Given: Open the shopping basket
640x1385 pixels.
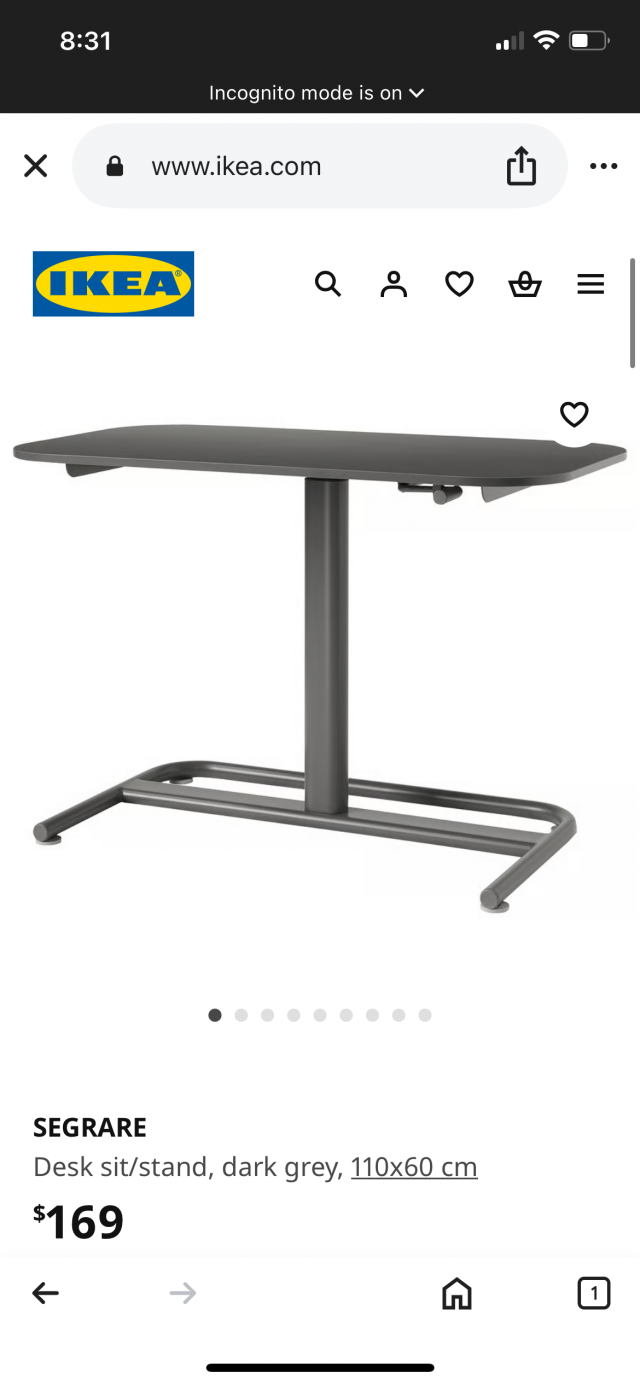Looking at the screenshot, I should click(x=525, y=285).
